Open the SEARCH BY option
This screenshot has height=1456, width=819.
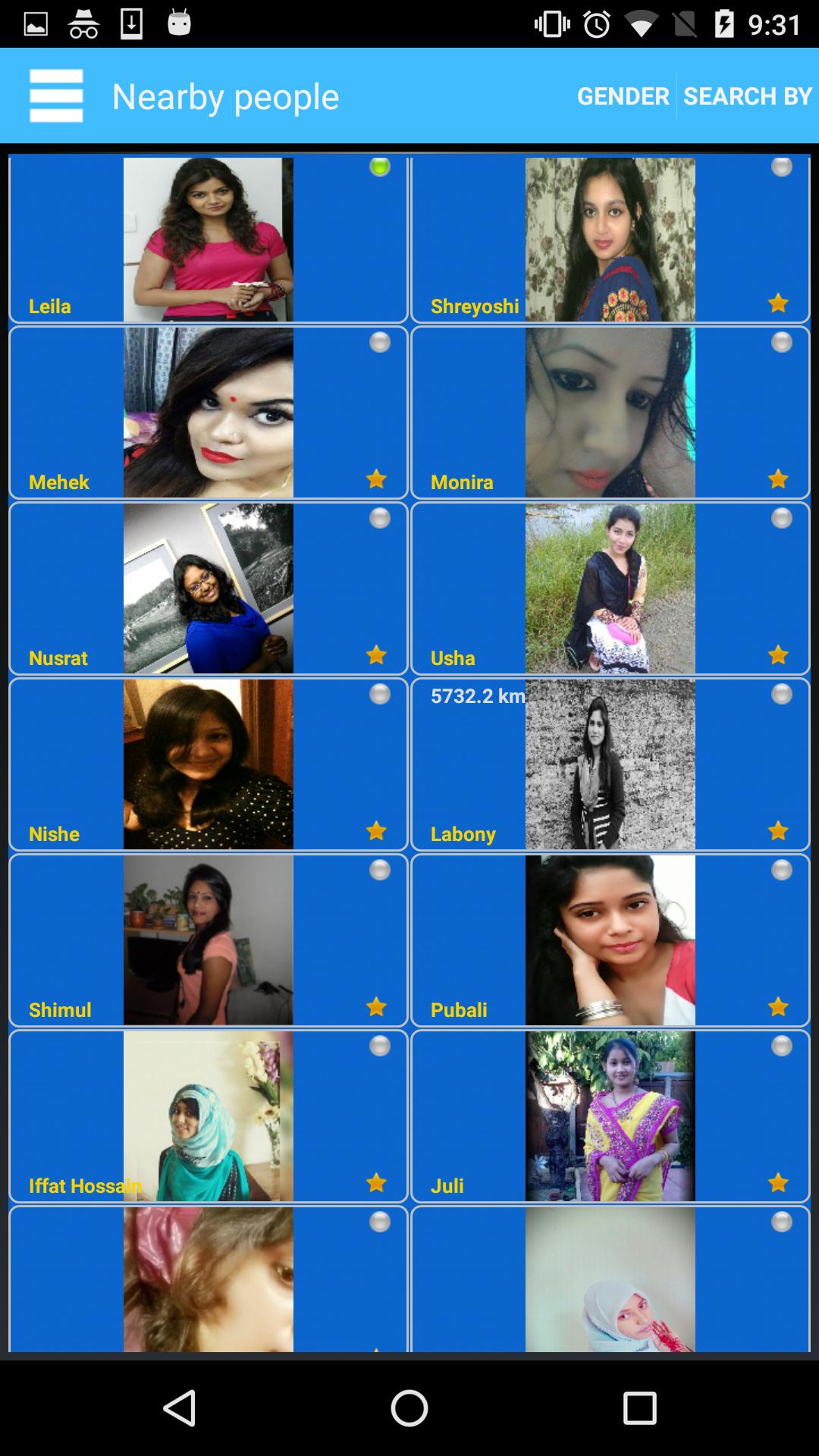(x=747, y=96)
